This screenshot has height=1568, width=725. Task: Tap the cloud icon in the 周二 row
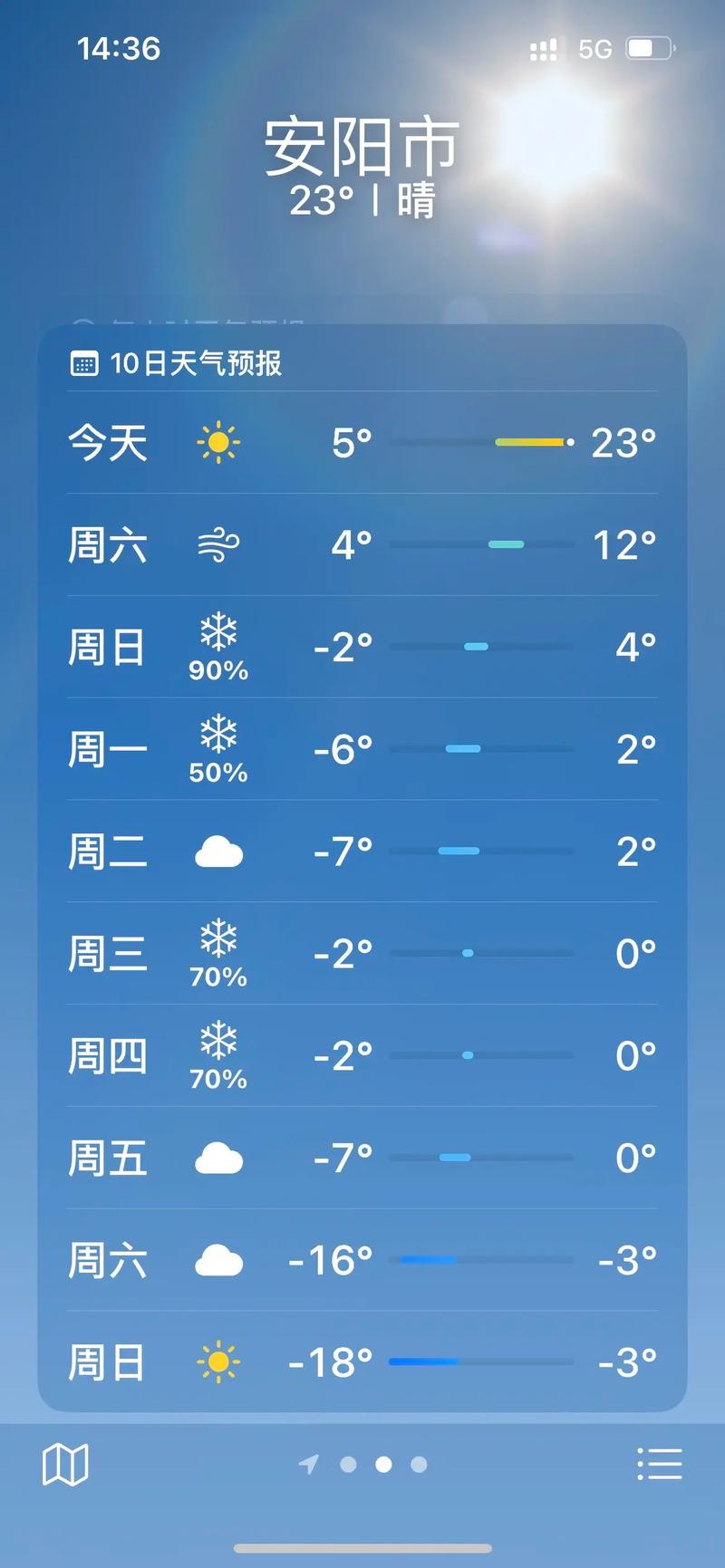[217, 850]
